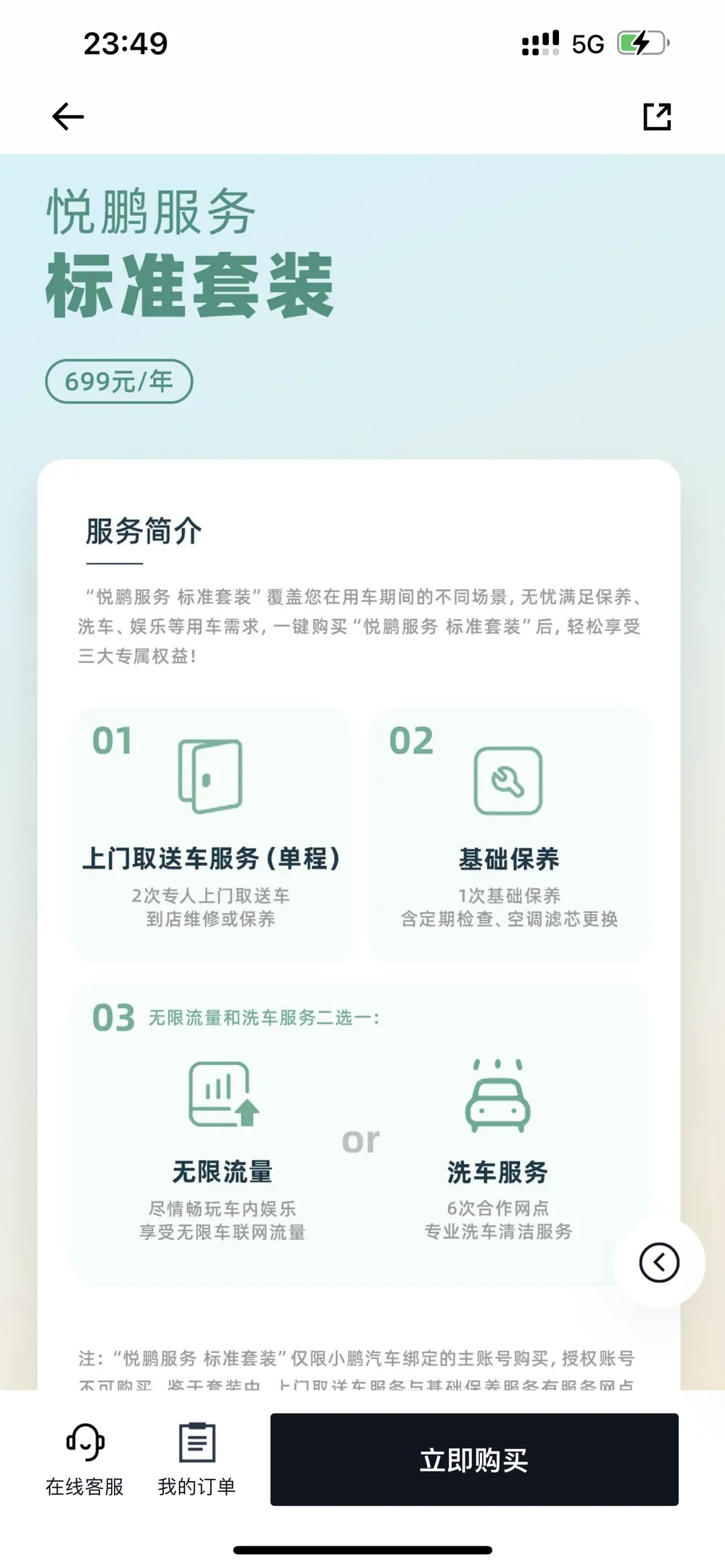Open 在线客服 customer service
This screenshot has height=1568, width=725.
tap(85, 1458)
